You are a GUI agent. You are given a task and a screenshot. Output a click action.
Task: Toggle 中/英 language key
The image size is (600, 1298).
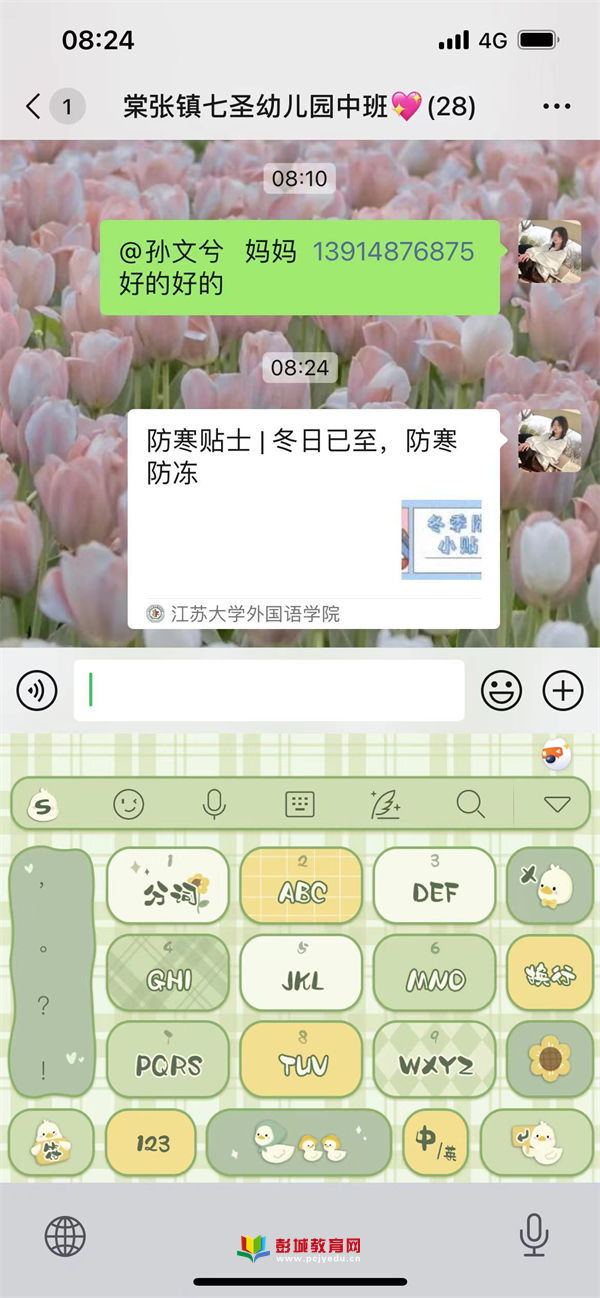pos(435,1143)
